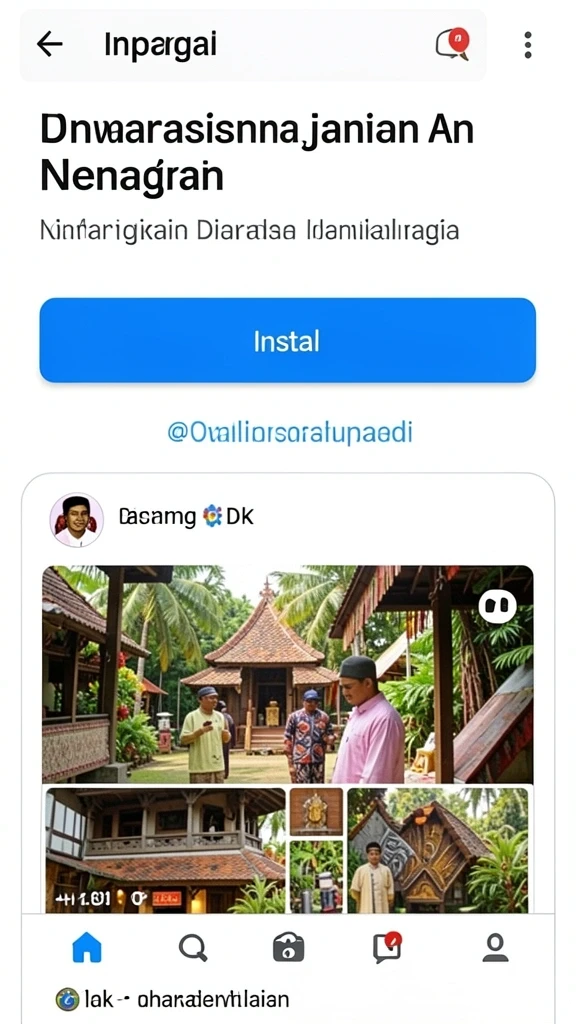Switch to the Profile tab

(x=495, y=947)
